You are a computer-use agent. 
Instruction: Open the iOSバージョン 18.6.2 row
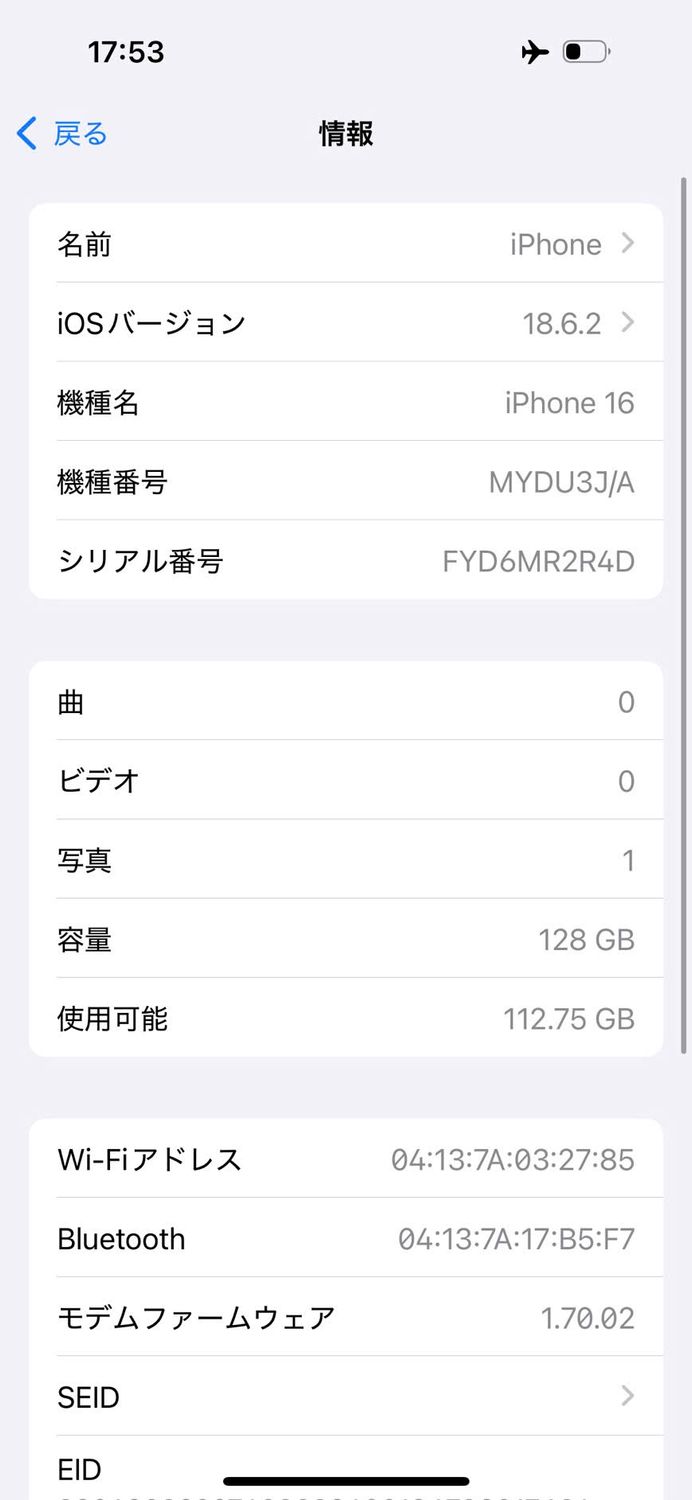tap(345, 323)
